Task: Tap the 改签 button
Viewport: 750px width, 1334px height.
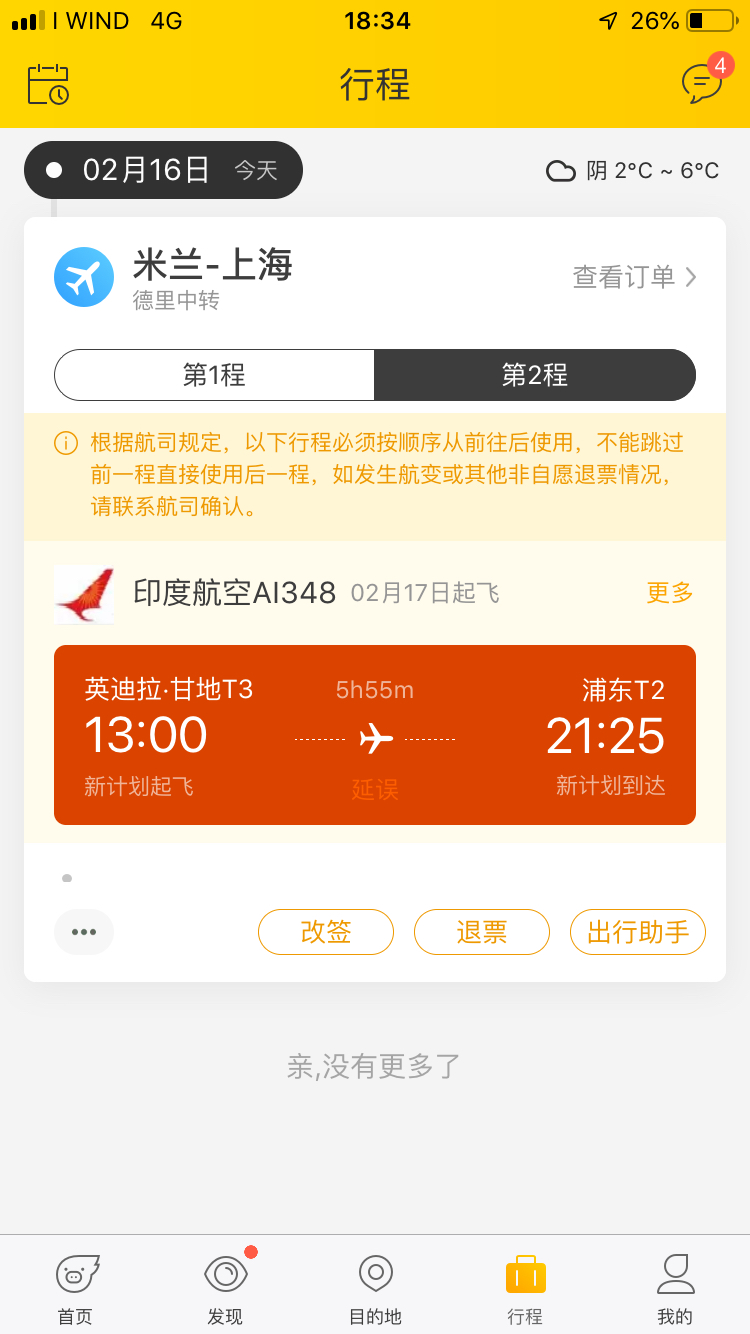Action: [x=326, y=932]
